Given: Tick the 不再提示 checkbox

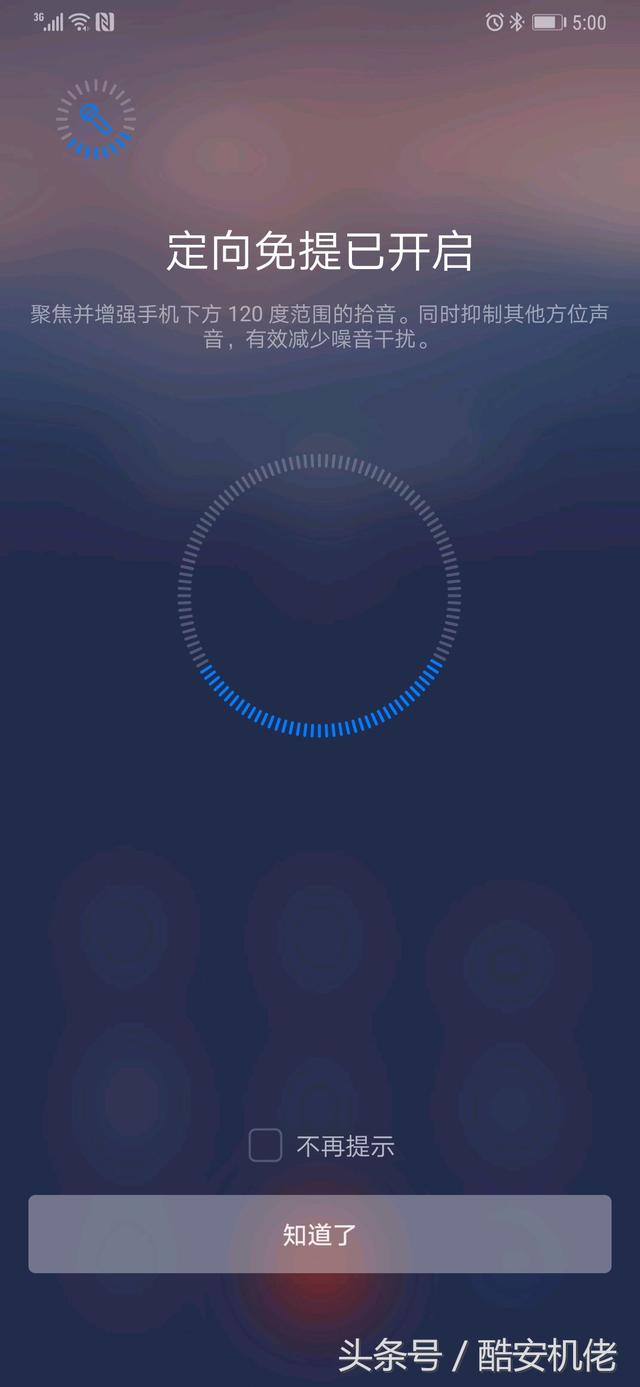Looking at the screenshot, I should point(265,1145).
